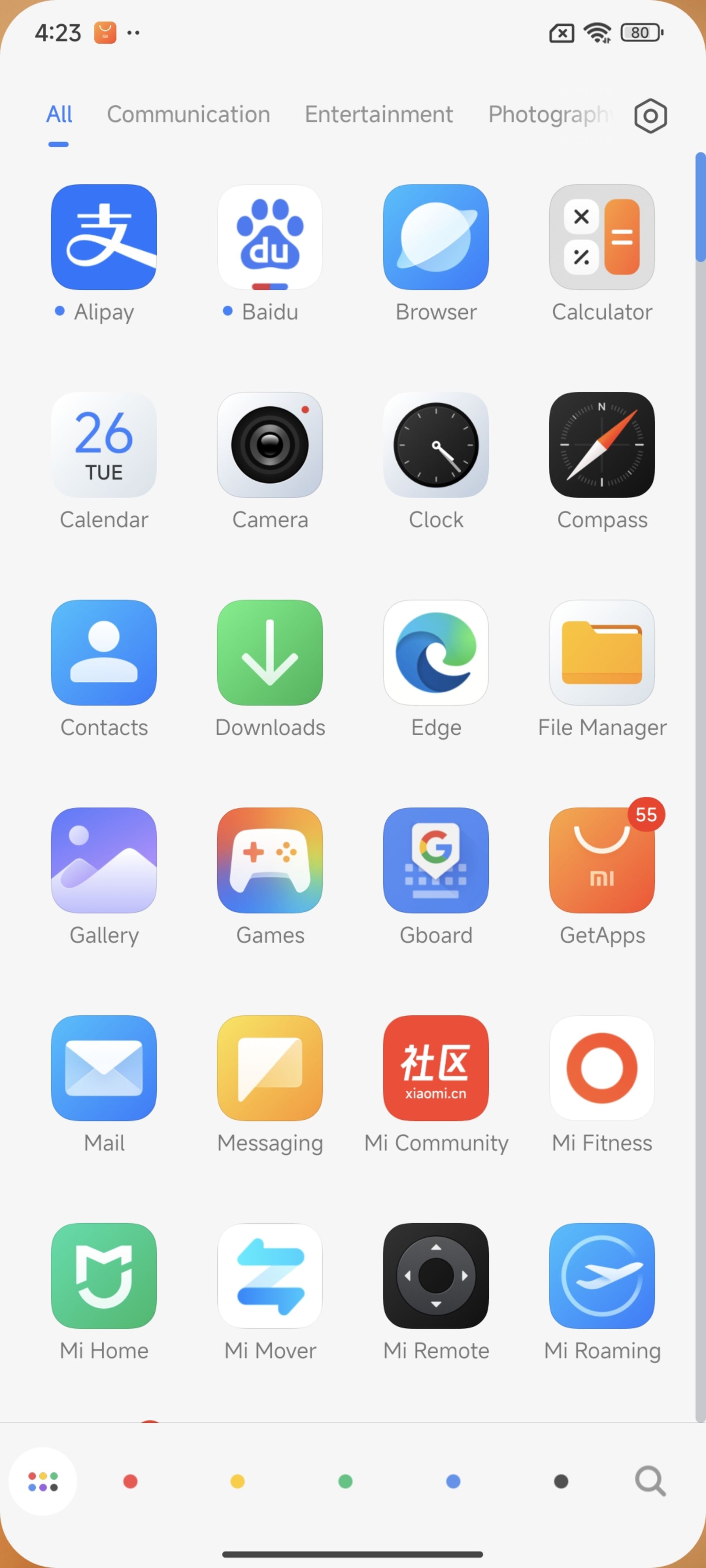The image size is (706, 1568).
Task: Launch the Mi Remote app
Action: [435, 1275]
